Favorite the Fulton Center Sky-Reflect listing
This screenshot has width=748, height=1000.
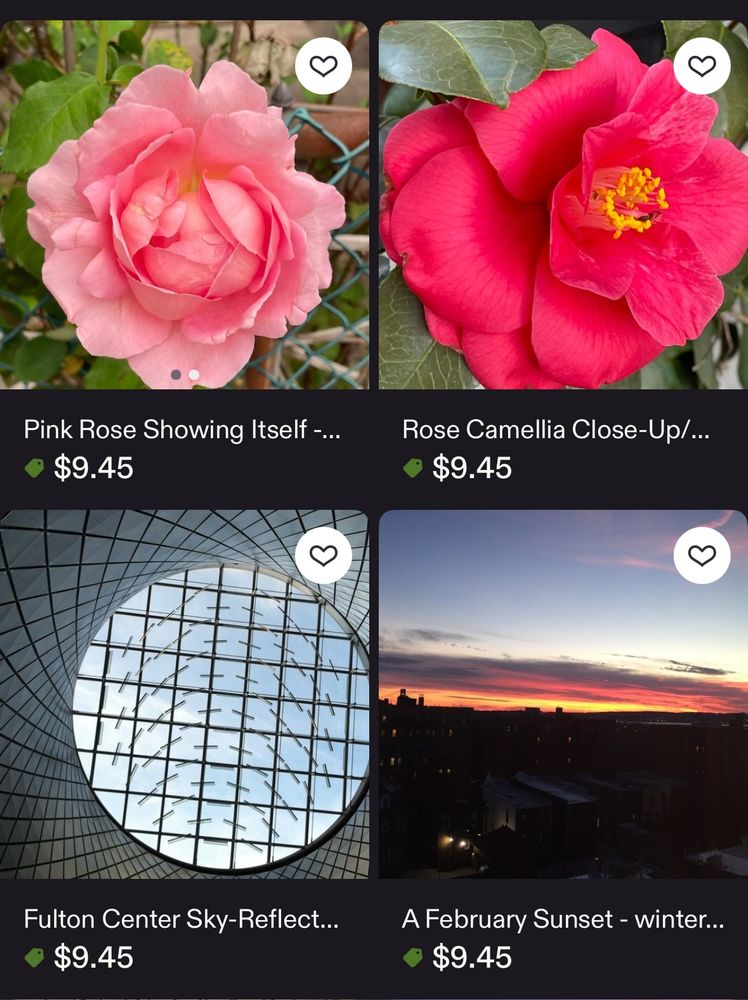pos(323,555)
